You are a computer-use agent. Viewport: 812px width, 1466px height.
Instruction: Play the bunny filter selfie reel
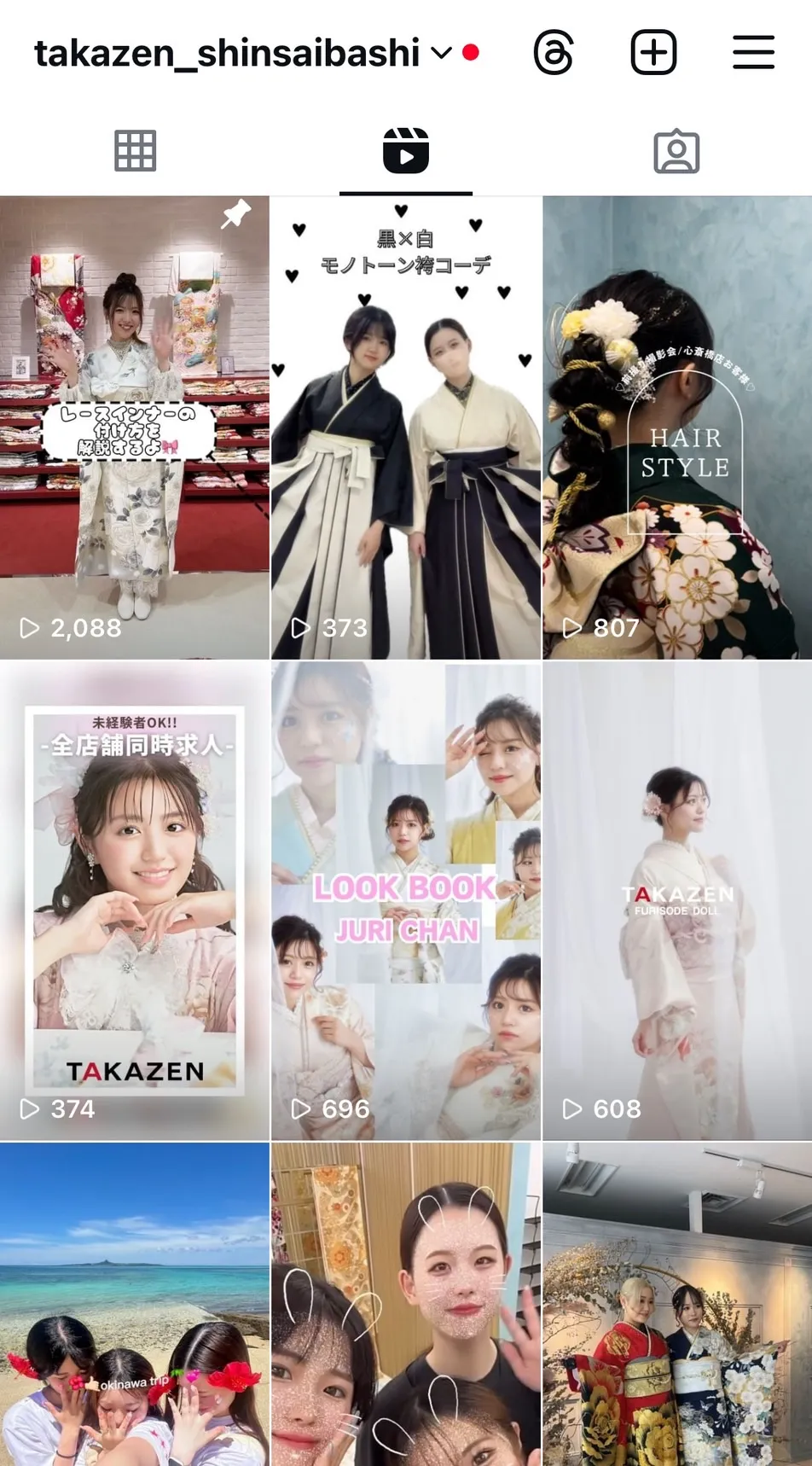coord(406,1306)
